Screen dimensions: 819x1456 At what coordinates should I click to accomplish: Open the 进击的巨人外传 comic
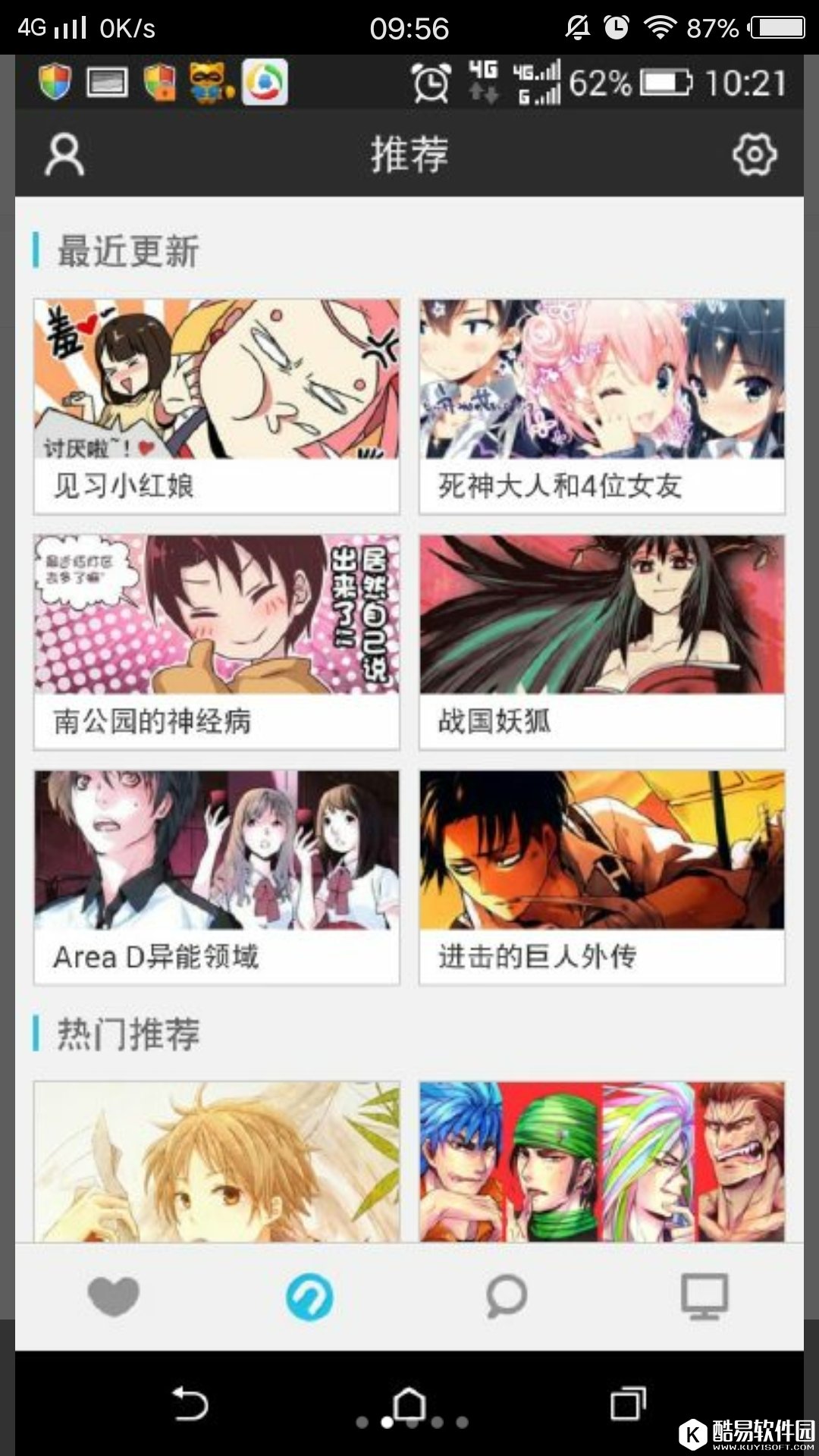click(x=602, y=872)
